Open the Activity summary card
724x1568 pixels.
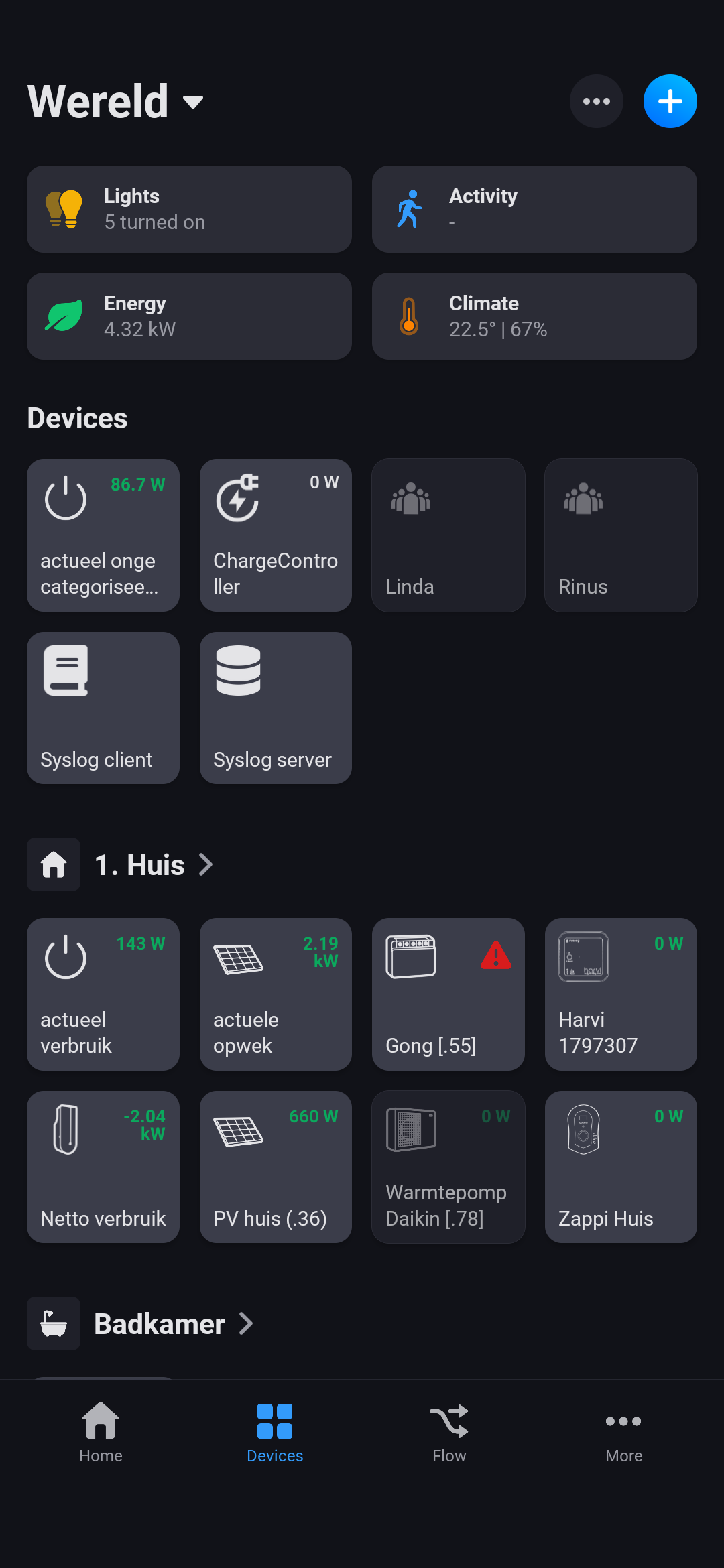pyautogui.click(x=534, y=209)
